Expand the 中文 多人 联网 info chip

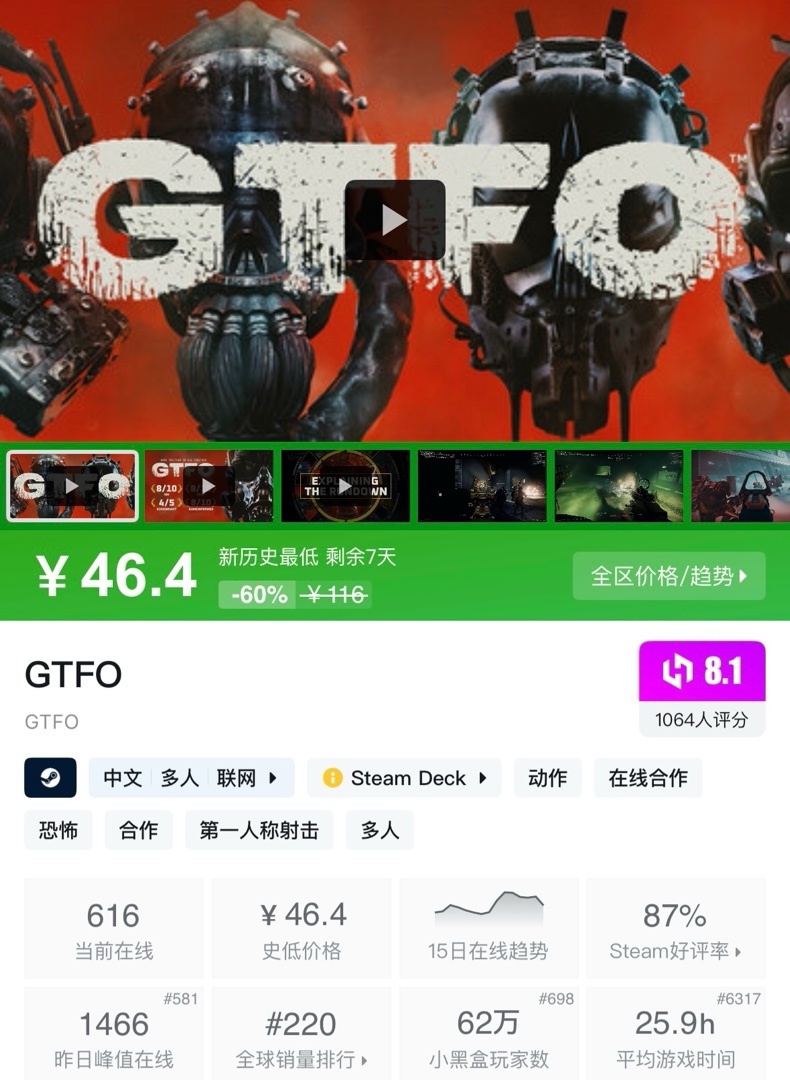pos(191,778)
